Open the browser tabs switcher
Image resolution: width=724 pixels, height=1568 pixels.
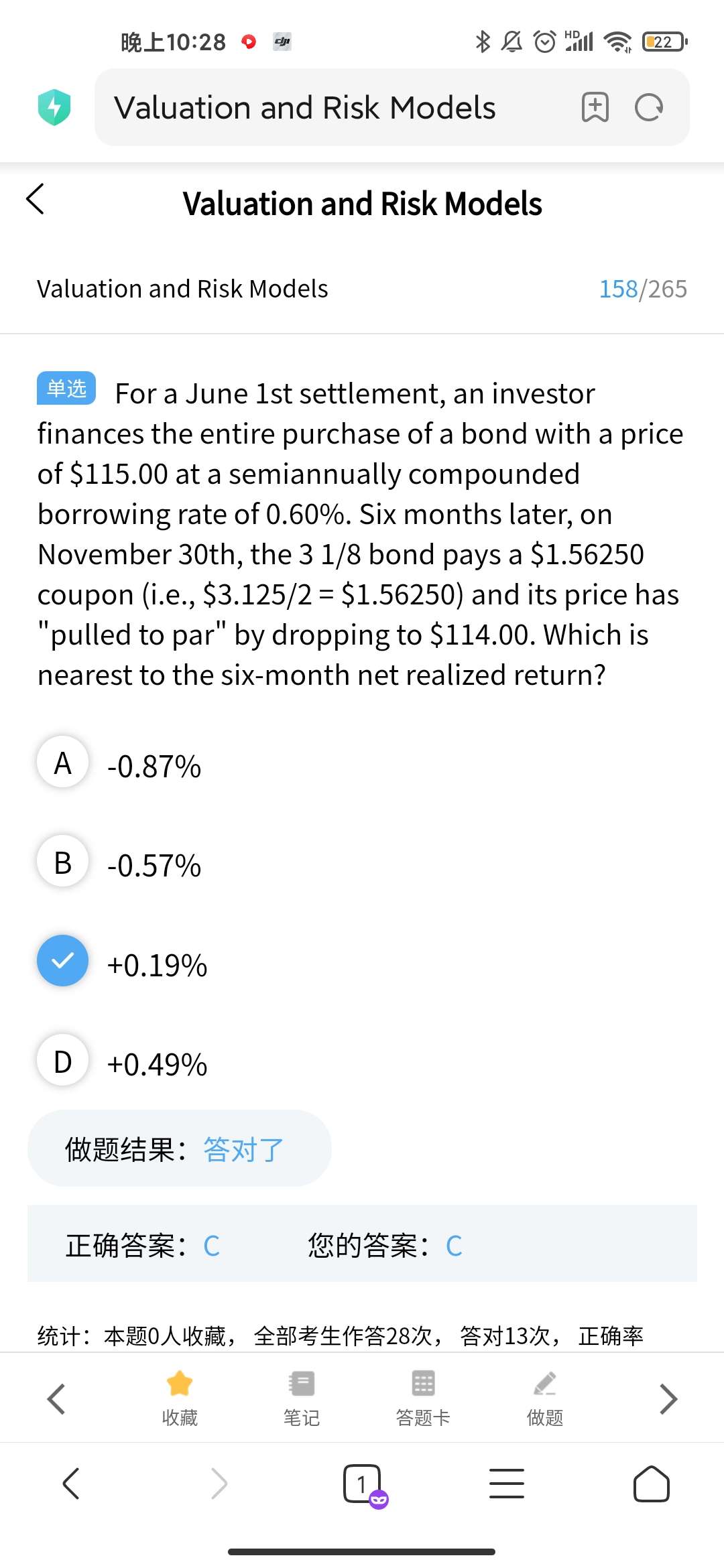363,1484
